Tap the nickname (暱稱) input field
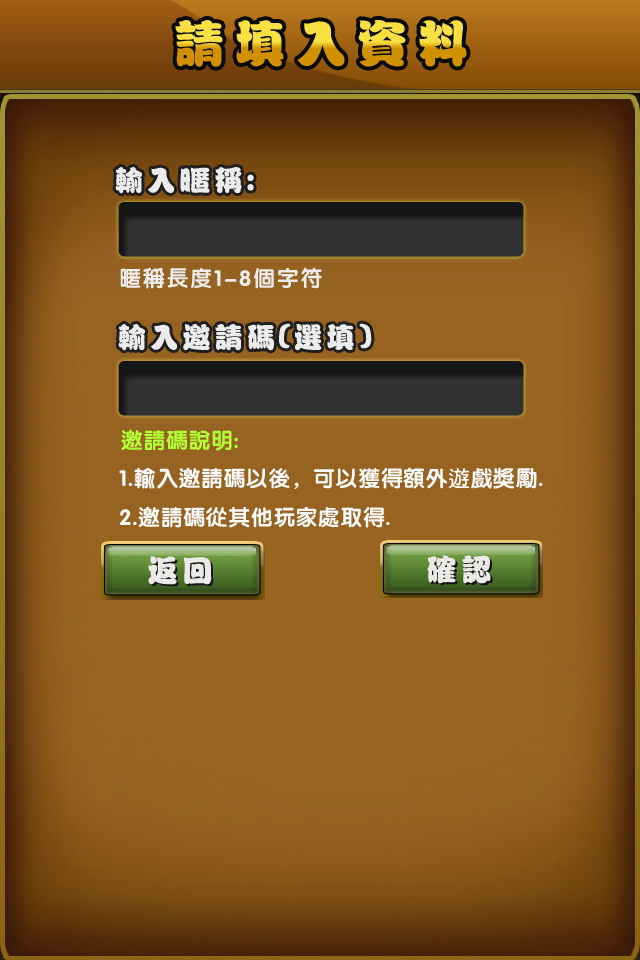The image size is (640, 960). pyautogui.click(x=320, y=229)
